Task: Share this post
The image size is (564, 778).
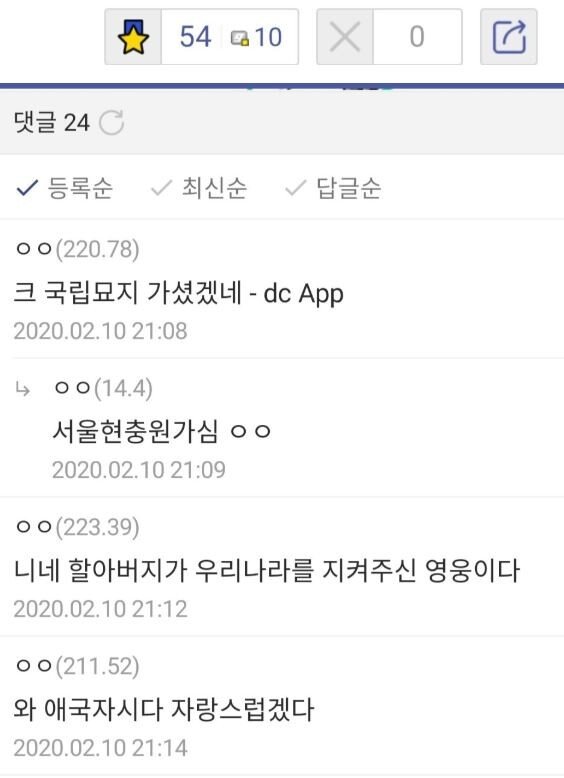Action: point(508,37)
